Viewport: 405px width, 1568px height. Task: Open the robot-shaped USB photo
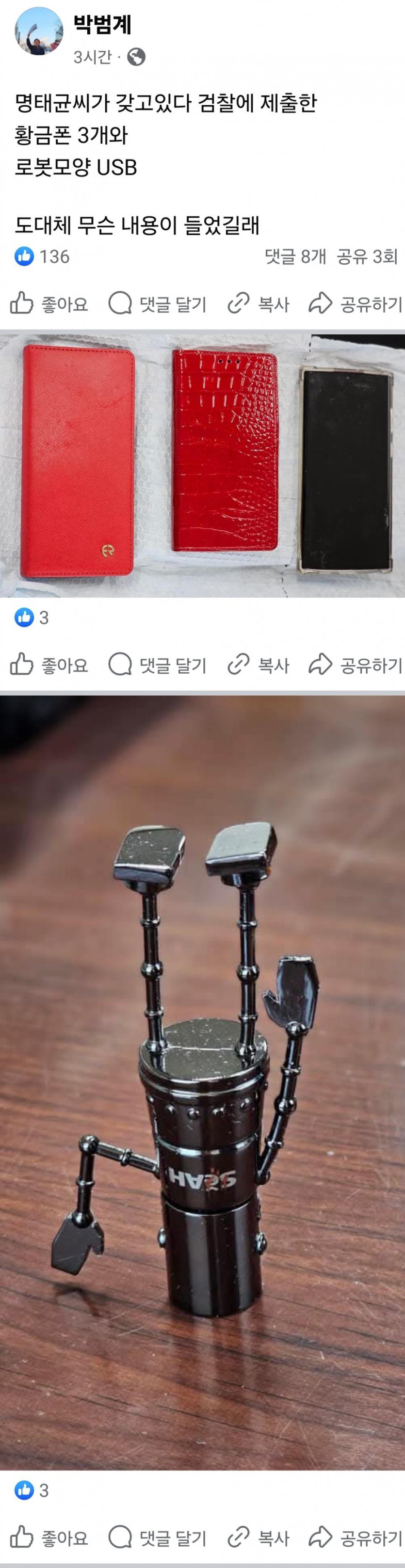tap(202, 1083)
